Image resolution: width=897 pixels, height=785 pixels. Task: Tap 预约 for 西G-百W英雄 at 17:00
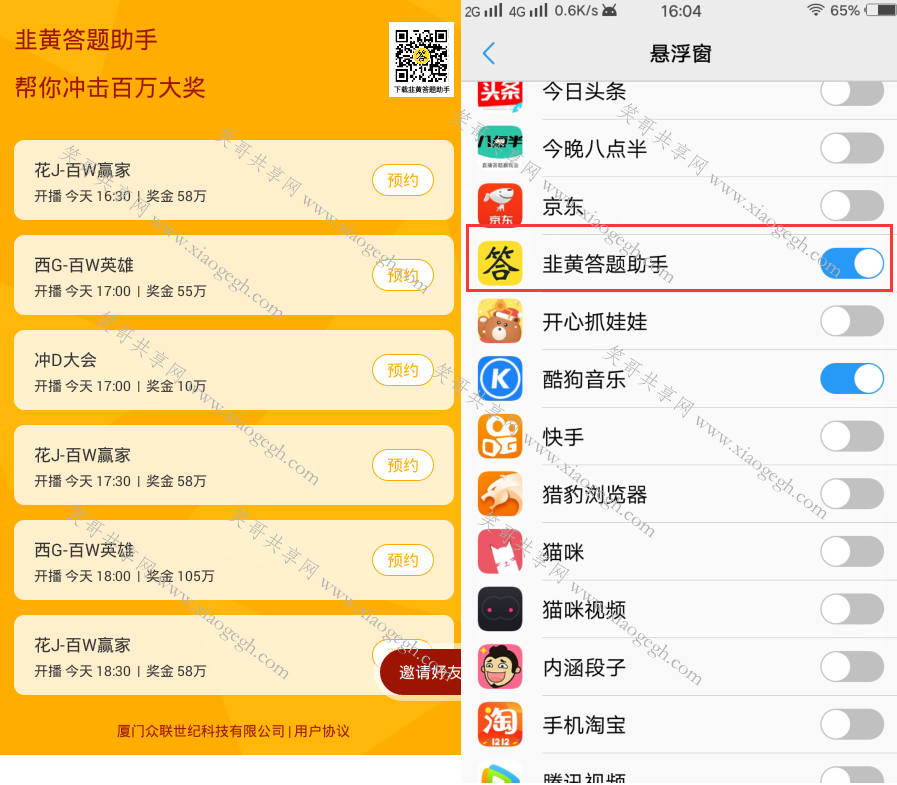click(x=403, y=275)
